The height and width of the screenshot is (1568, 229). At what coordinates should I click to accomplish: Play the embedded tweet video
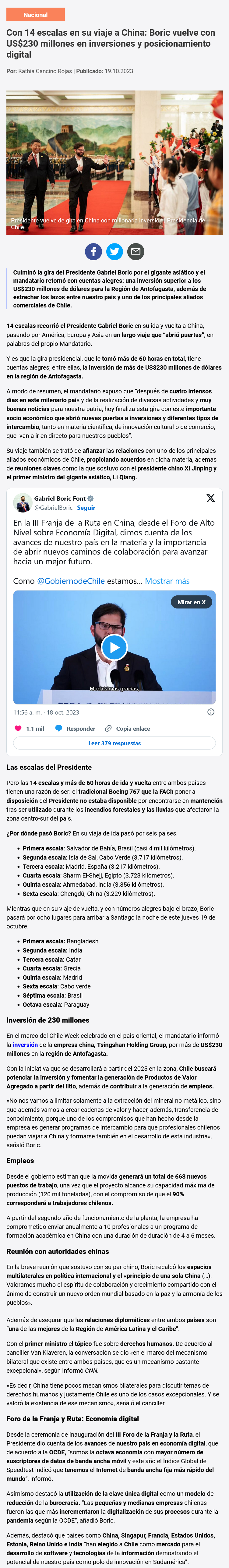pos(114,647)
